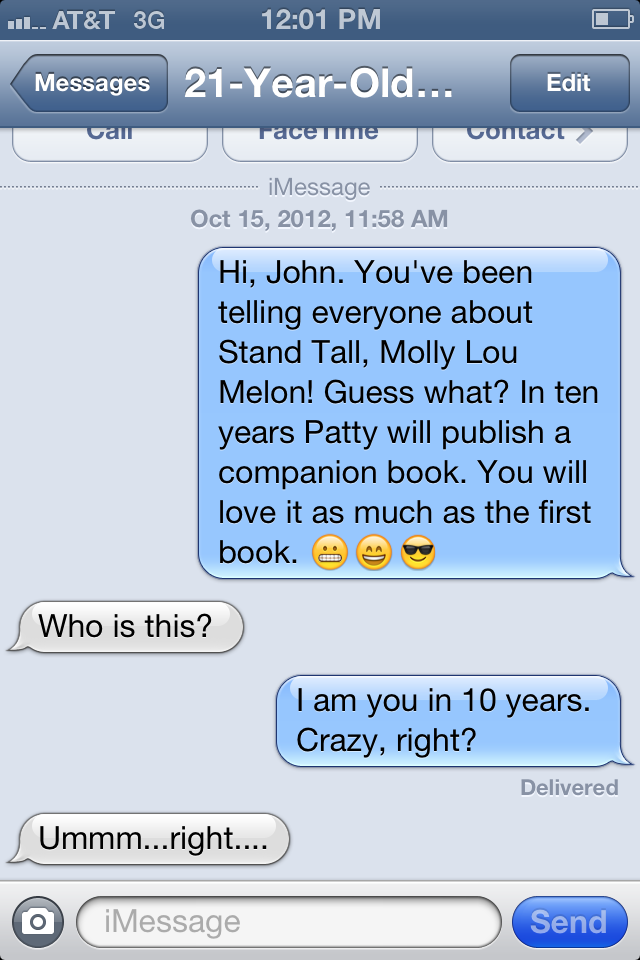Tap the Send button

[x=568, y=921]
